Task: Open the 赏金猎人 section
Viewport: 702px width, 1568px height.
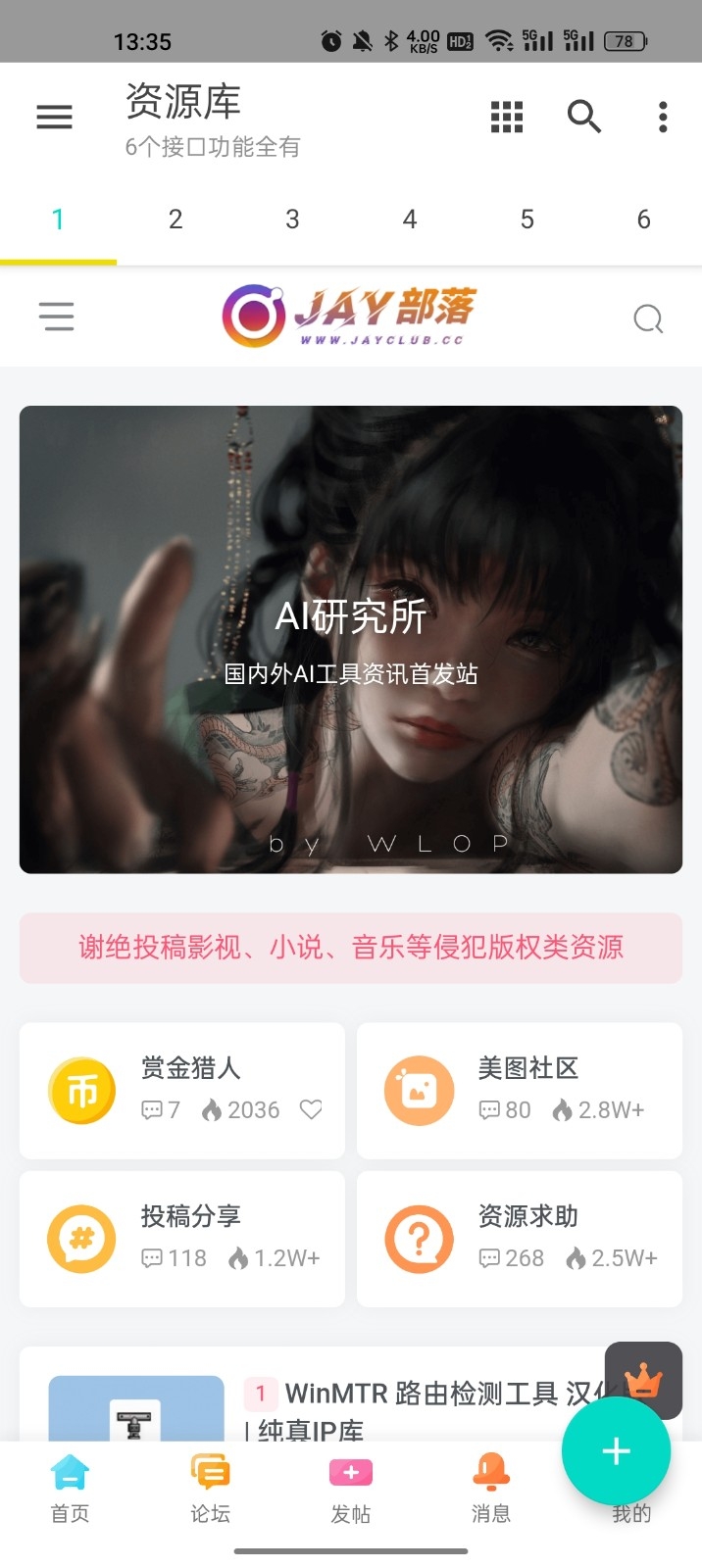Action: pos(182,1090)
